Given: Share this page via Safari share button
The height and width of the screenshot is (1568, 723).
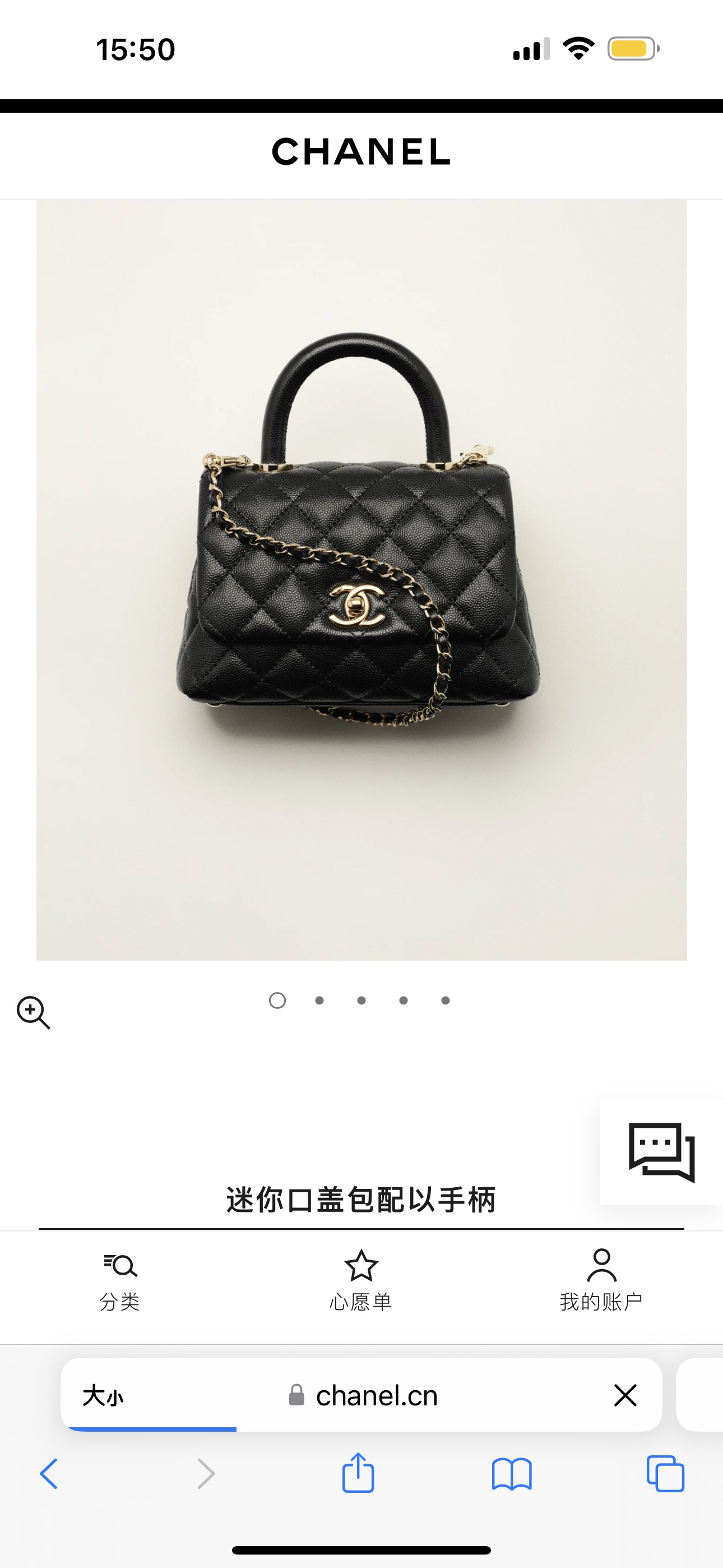Looking at the screenshot, I should pyautogui.click(x=358, y=1473).
